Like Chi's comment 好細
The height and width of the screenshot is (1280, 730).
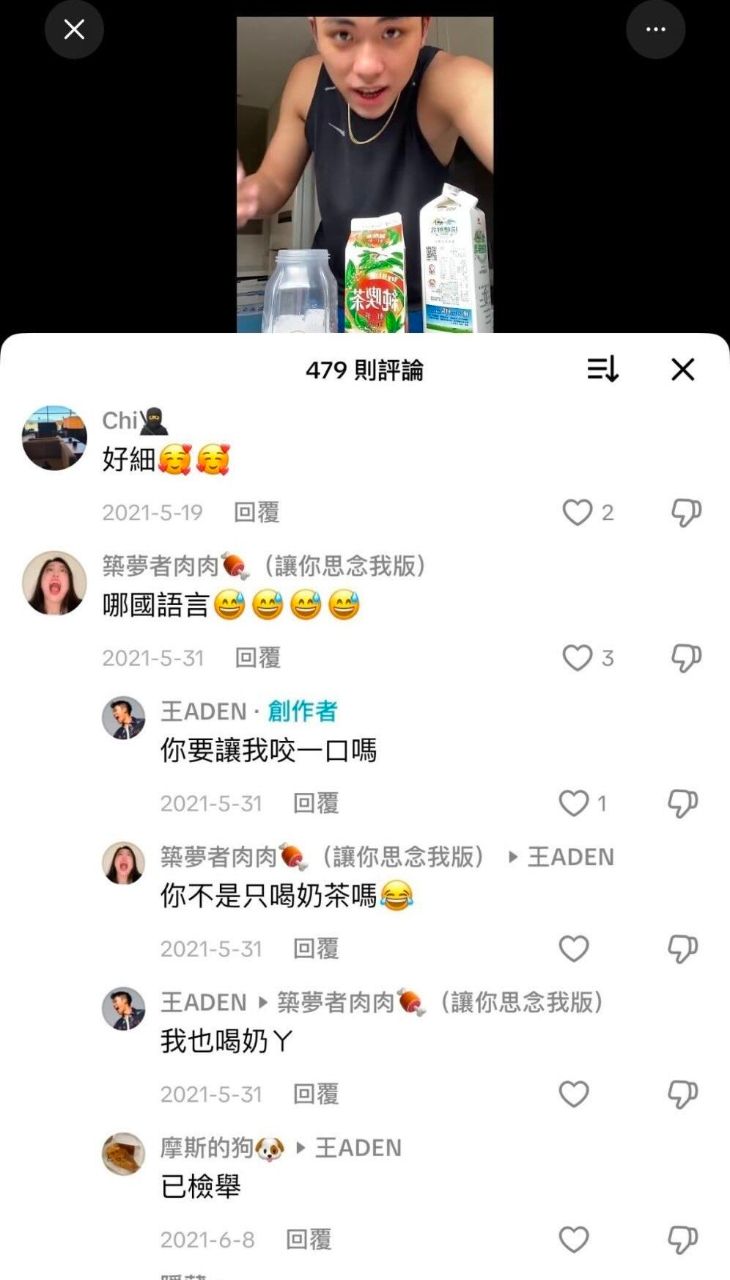(577, 513)
